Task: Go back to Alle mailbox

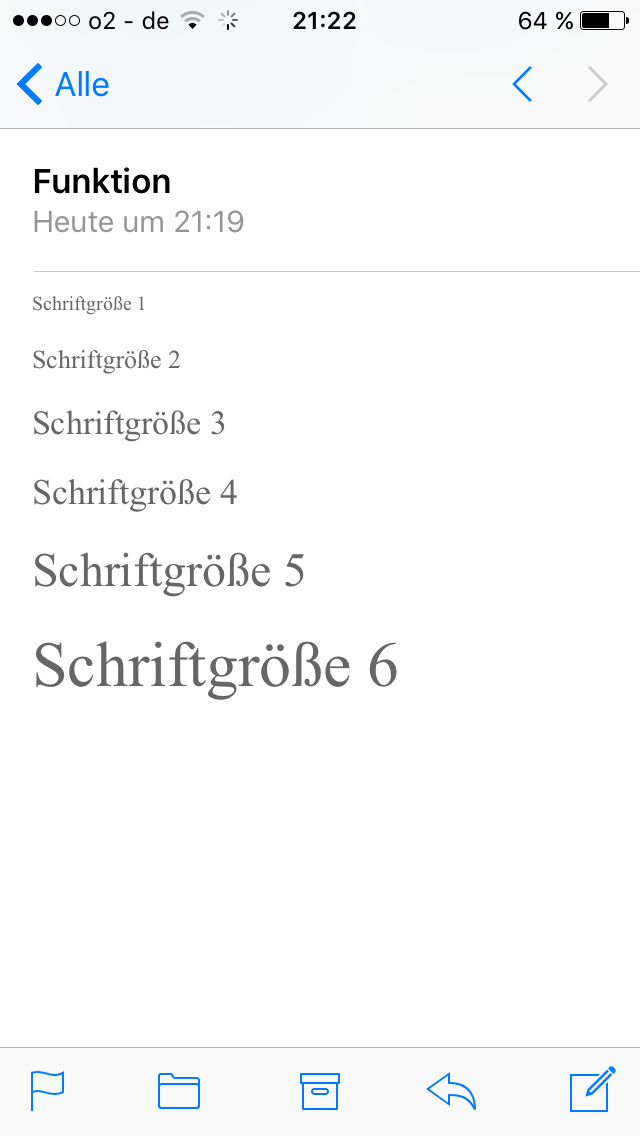Action: pyautogui.click(x=63, y=85)
